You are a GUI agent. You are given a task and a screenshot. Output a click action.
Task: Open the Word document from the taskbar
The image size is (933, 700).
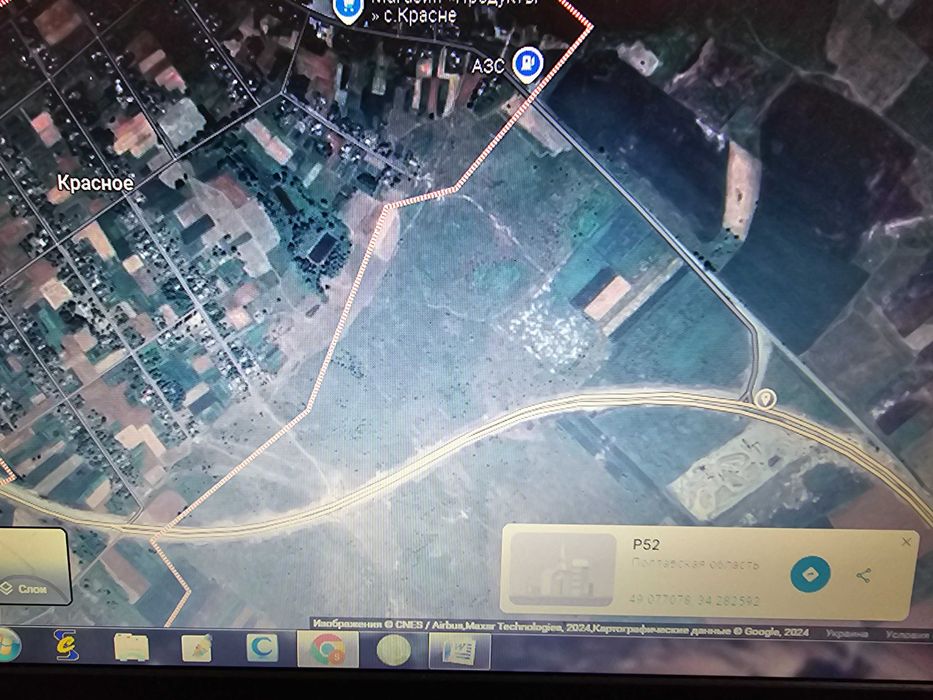[x=457, y=650]
